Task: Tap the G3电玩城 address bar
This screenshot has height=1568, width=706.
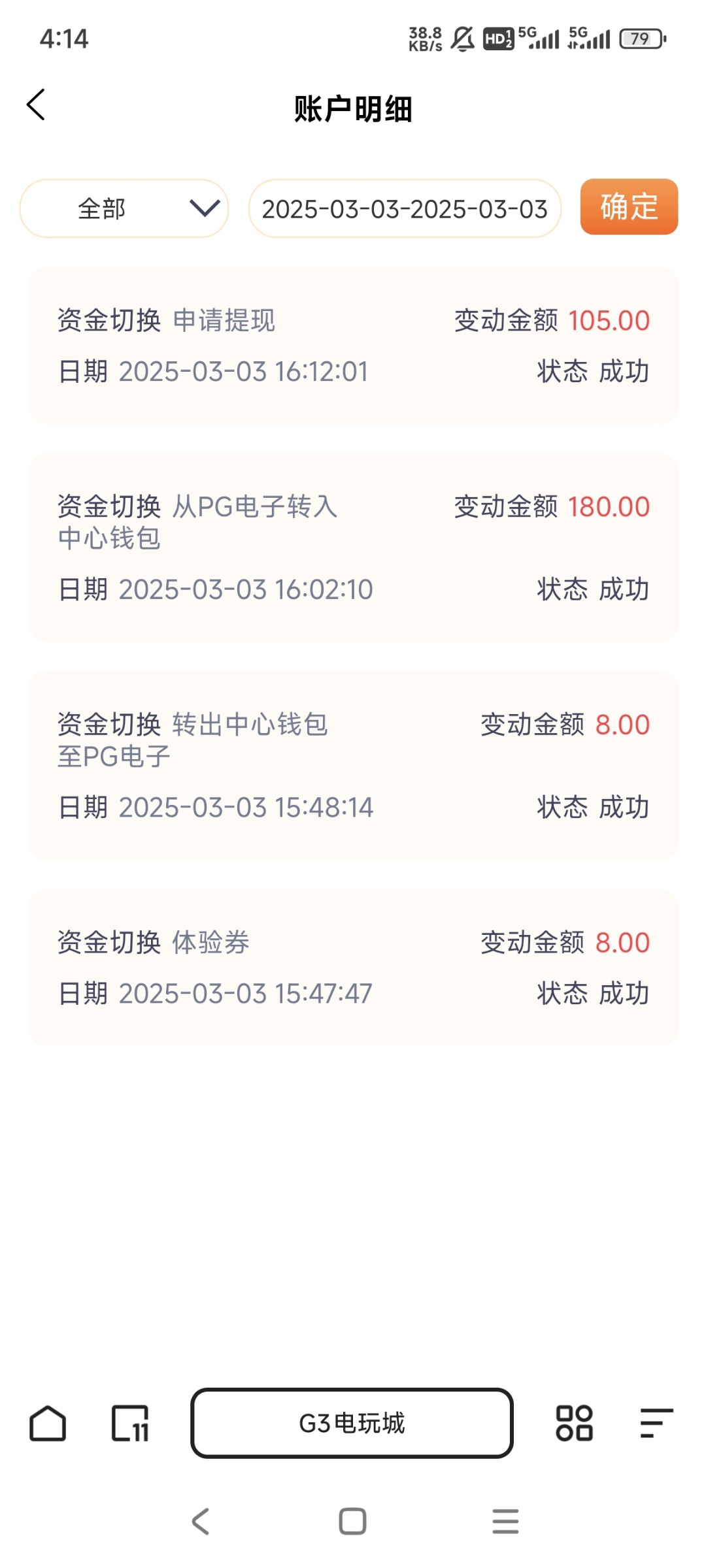Action: (x=352, y=1423)
